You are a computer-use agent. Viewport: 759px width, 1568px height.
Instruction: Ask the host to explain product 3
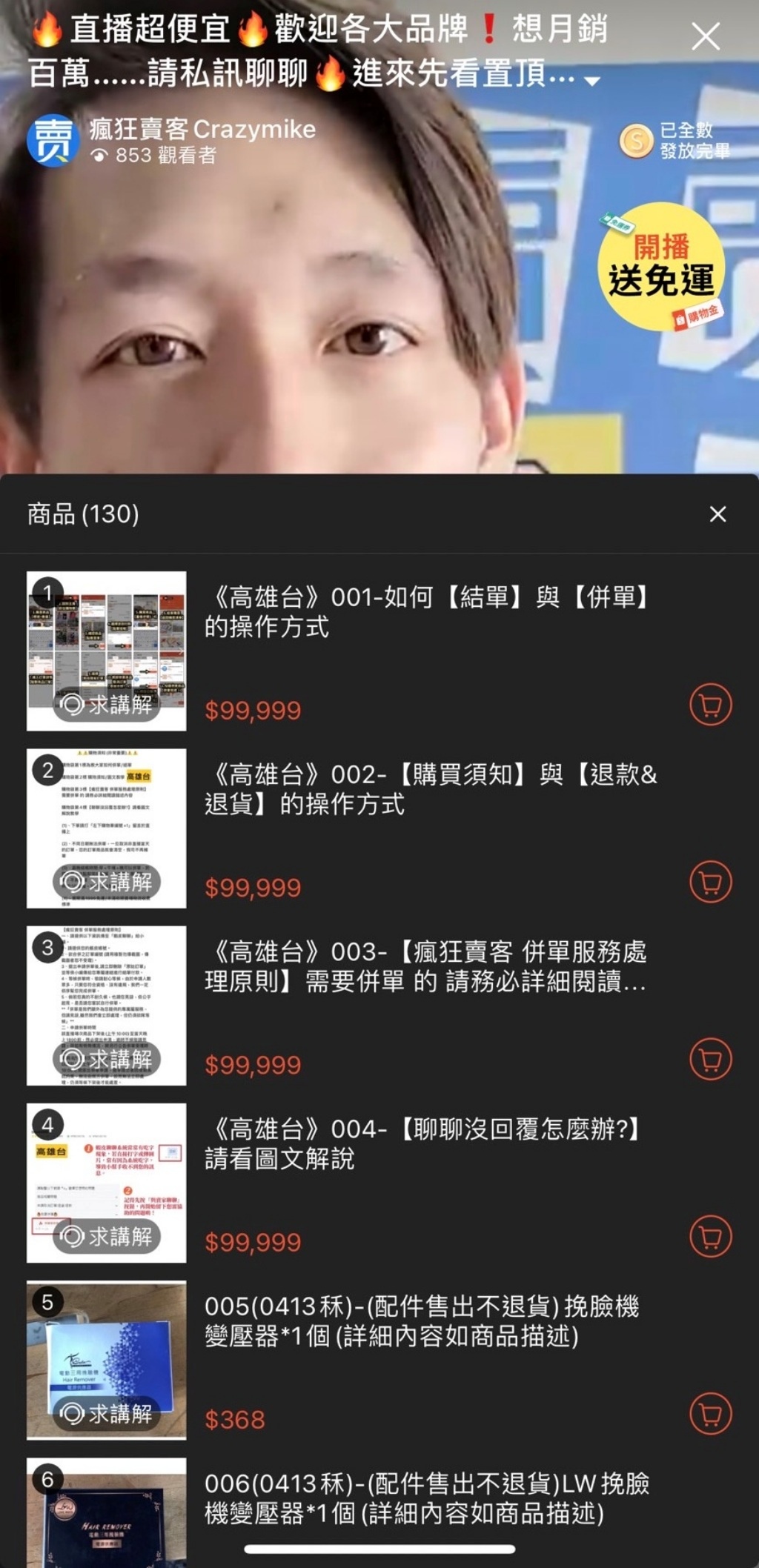[107, 1059]
